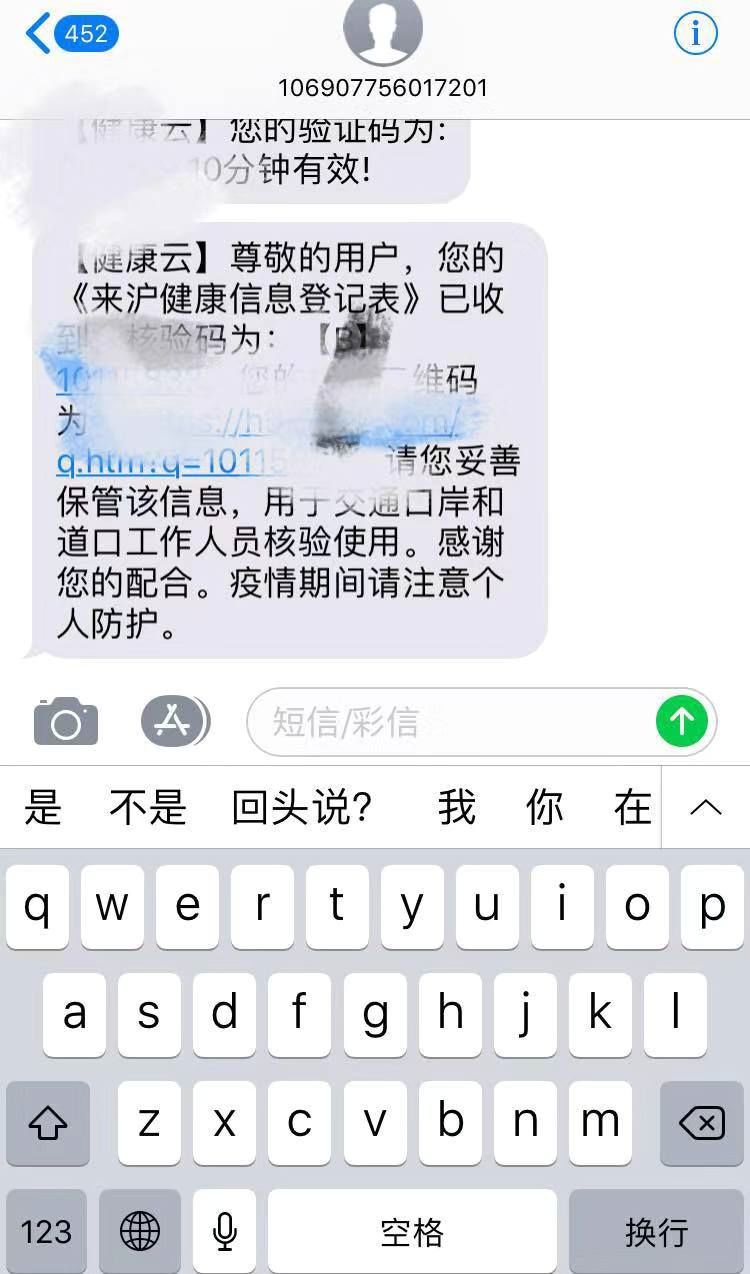Switch to the 123 numeric keyboard
750x1274 pixels.
pyautogui.click(x=46, y=1231)
